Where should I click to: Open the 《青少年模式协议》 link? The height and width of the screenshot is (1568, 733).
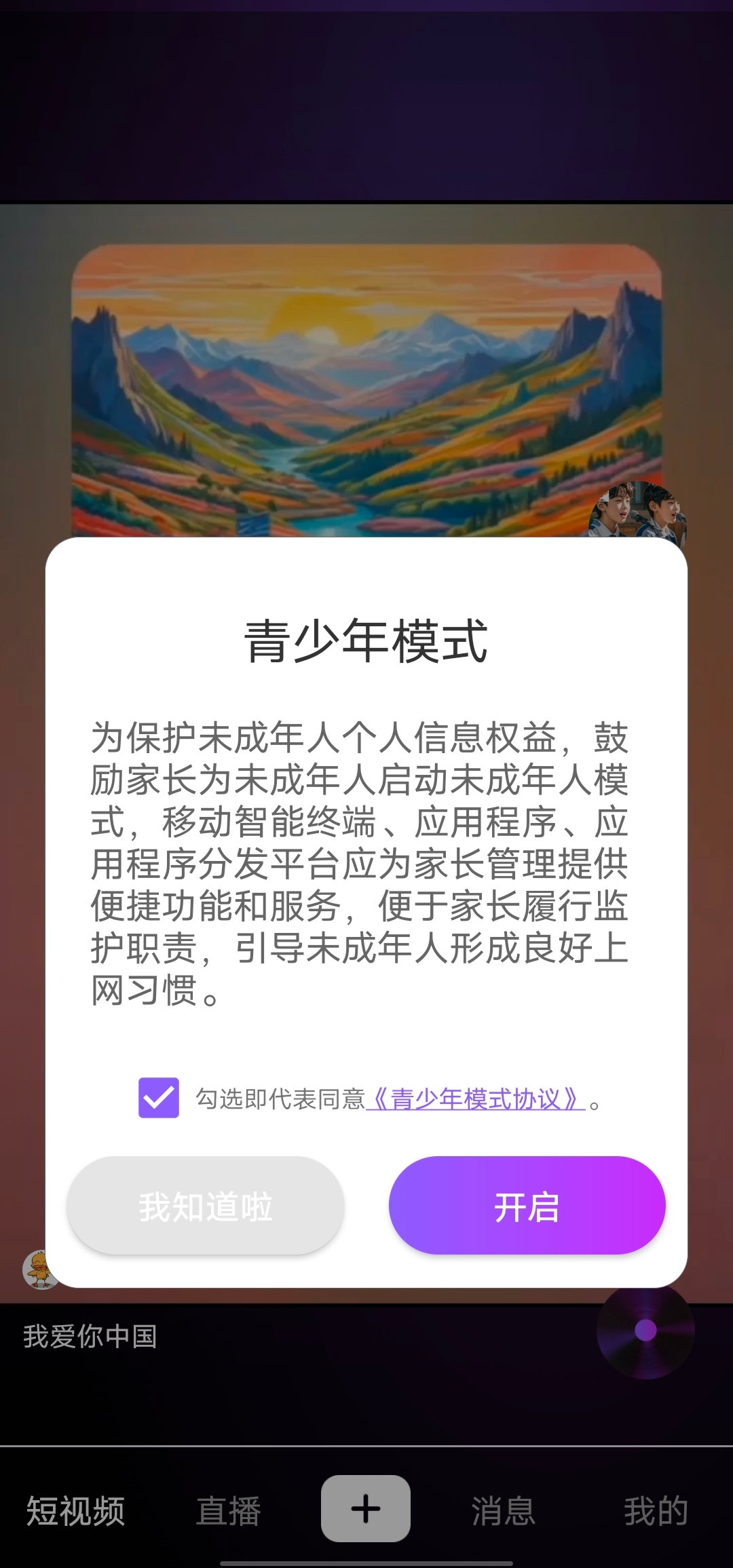[475, 1098]
